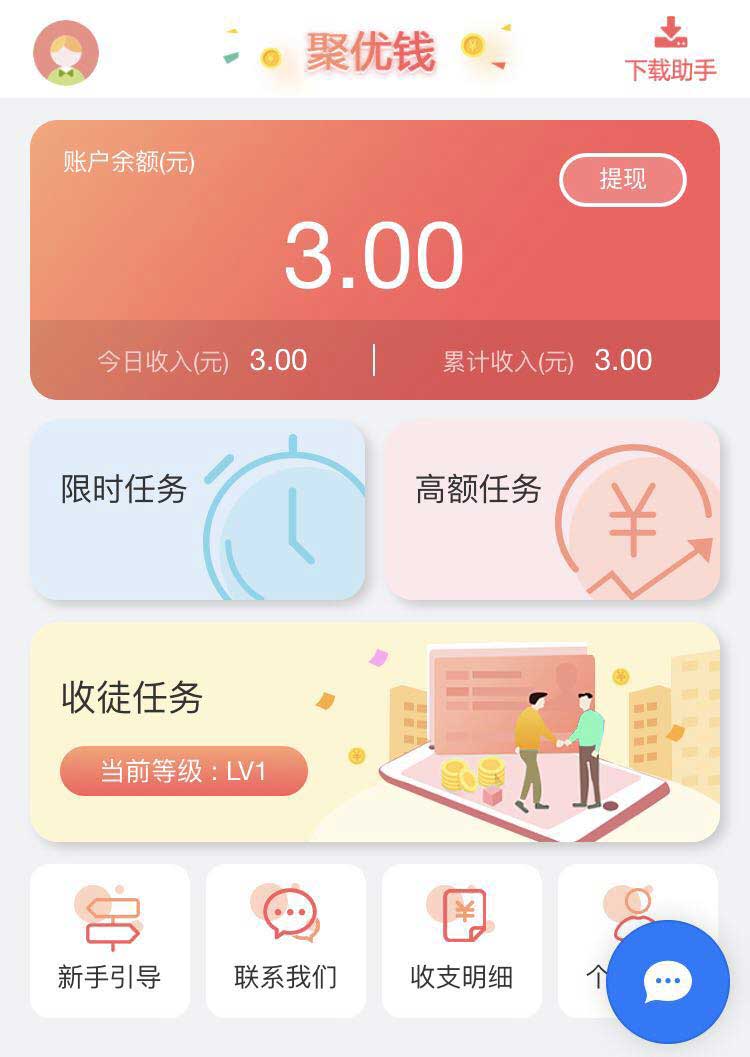Open 新手引导 beginner guide
The image size is (750, 1057).
click(110, 940)
